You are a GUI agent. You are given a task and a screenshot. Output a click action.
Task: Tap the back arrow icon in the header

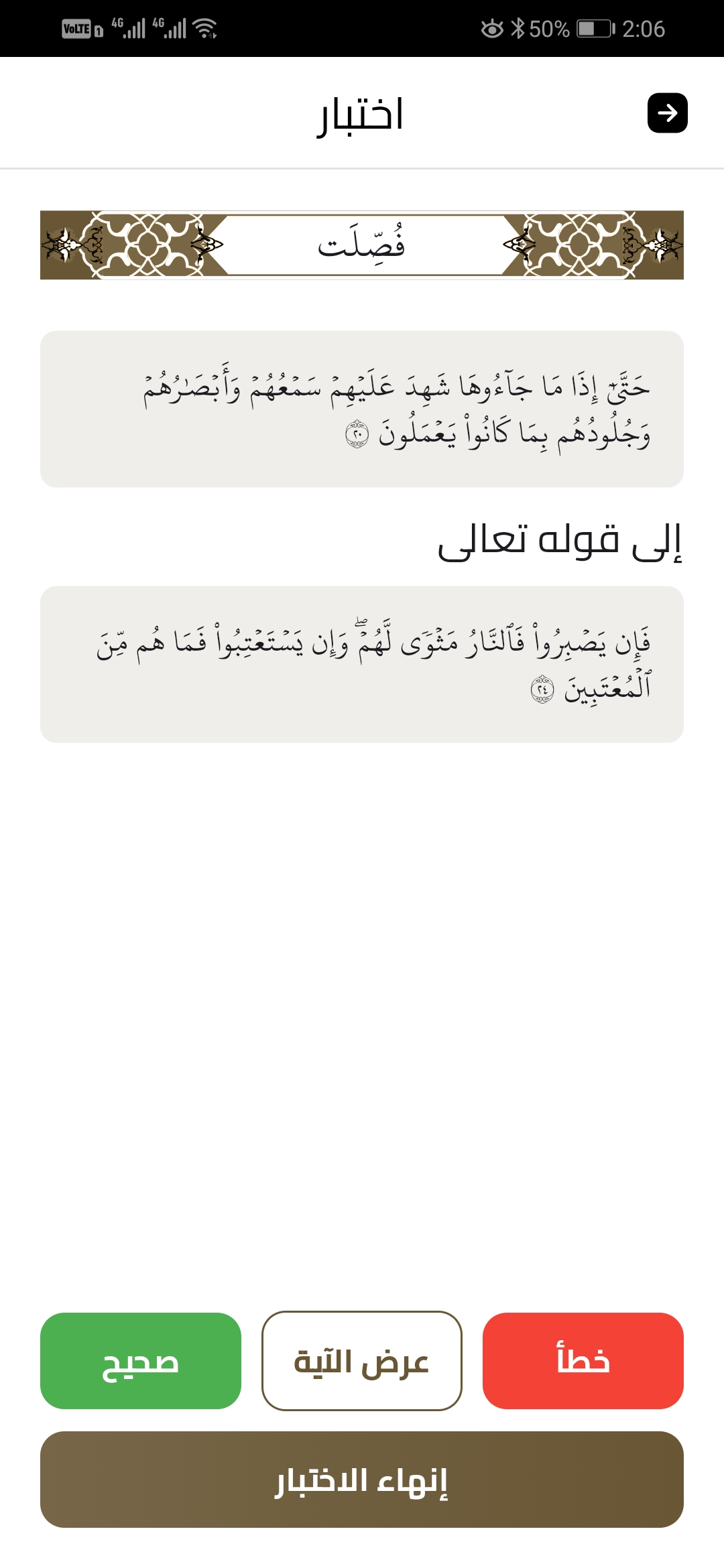click(667, 113)
